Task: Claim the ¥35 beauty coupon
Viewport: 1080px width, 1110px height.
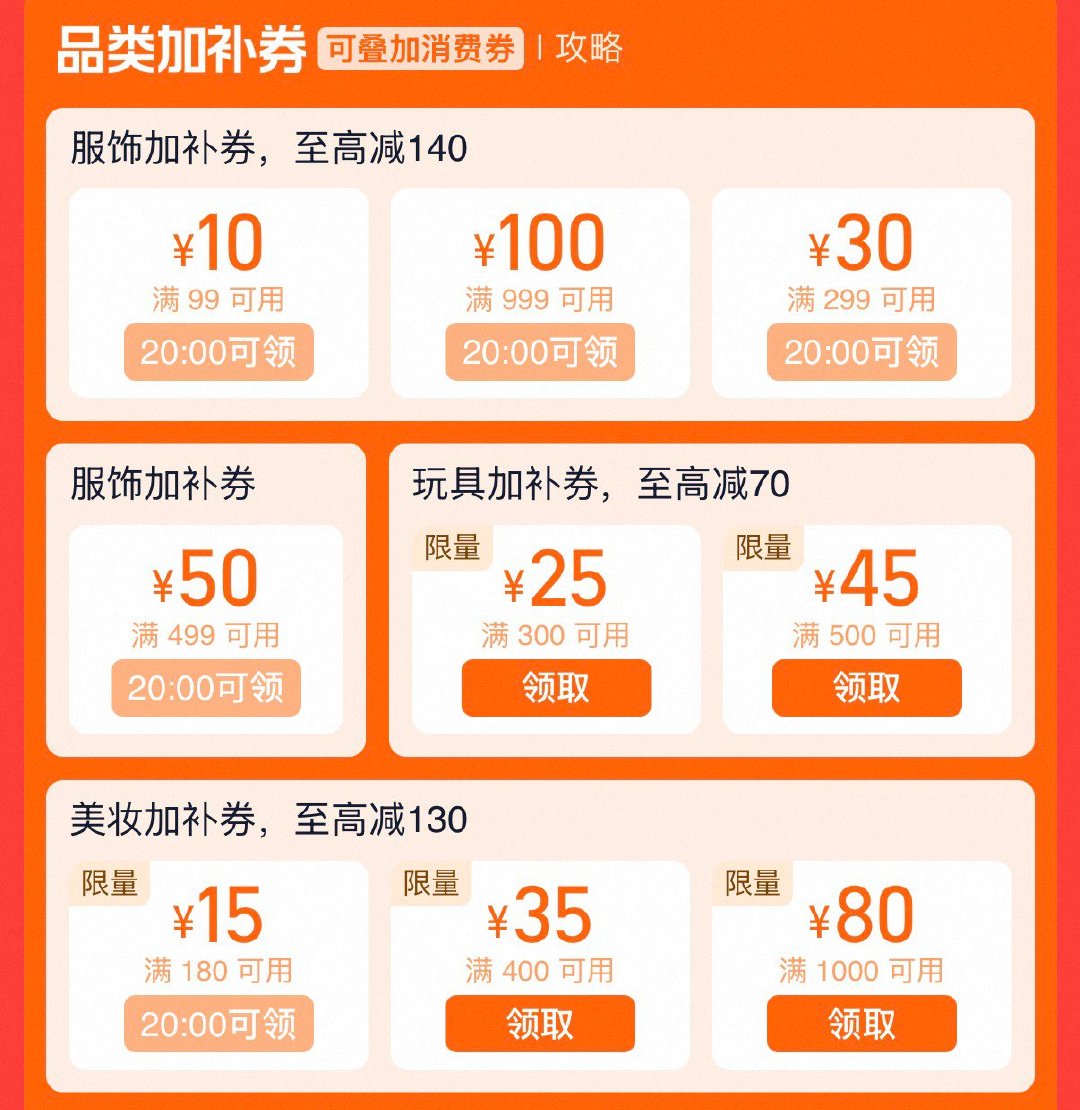Action: click(x=540, y=1023)
